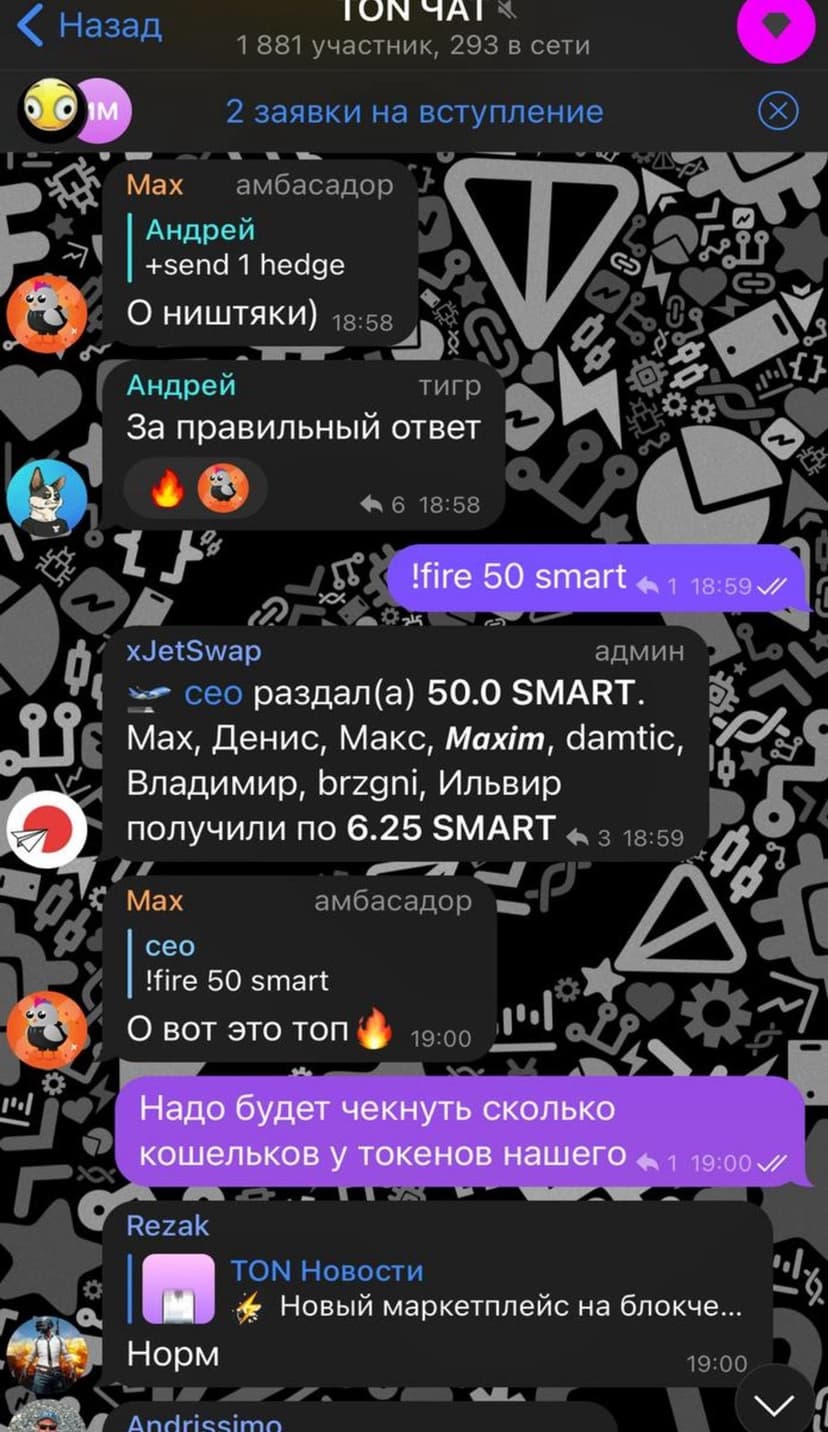Image resolution: width=828 pixels, height=1432 pixels.
Task: Go back with the Назад button
Action: click(x=90, y=26)
